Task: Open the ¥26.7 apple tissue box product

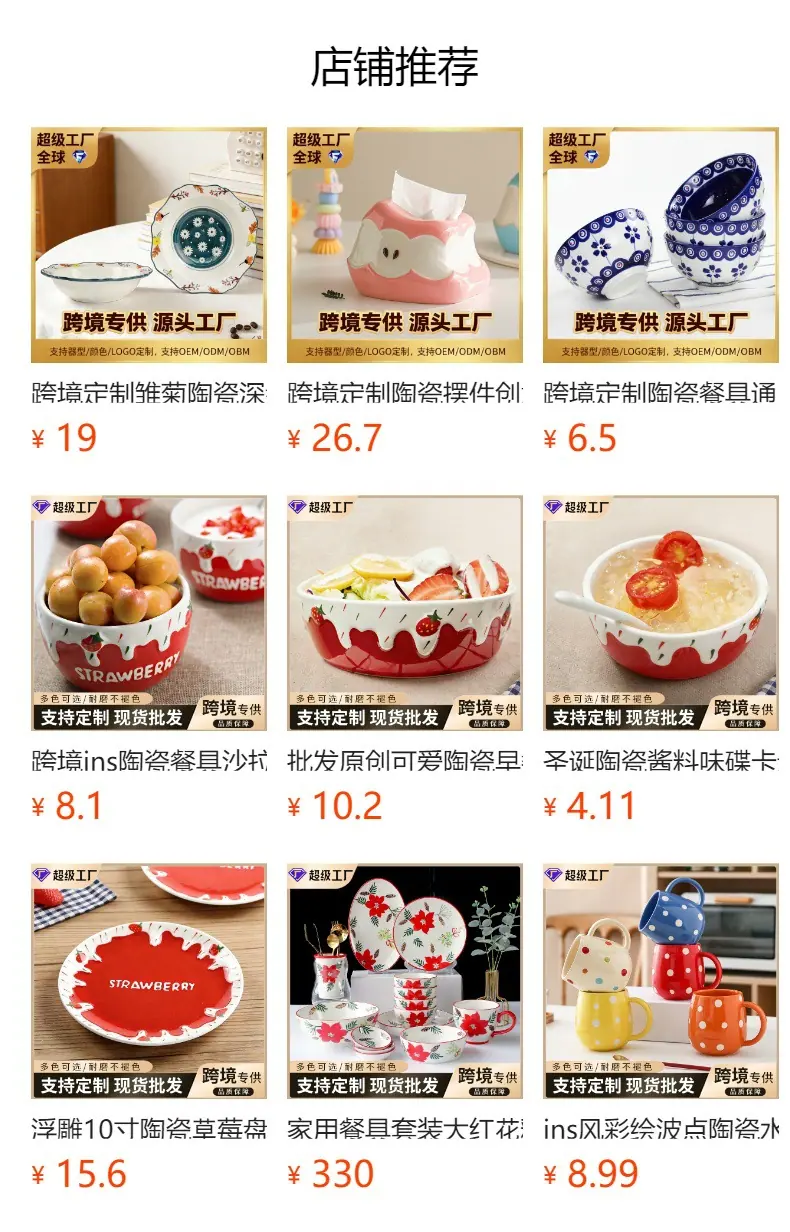Action: [x=405, y=245]
